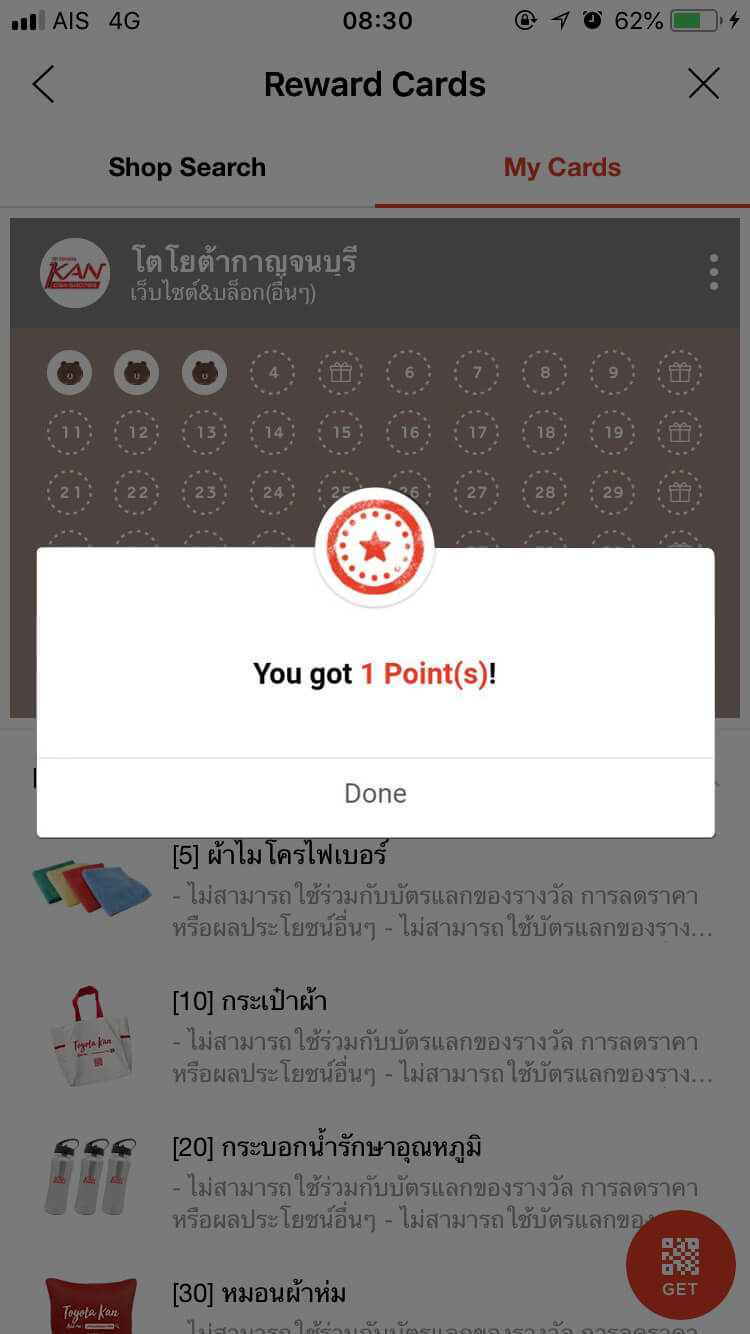
Task: Tap the gift icon at stamp slot 10
Action: click(681, 371)
